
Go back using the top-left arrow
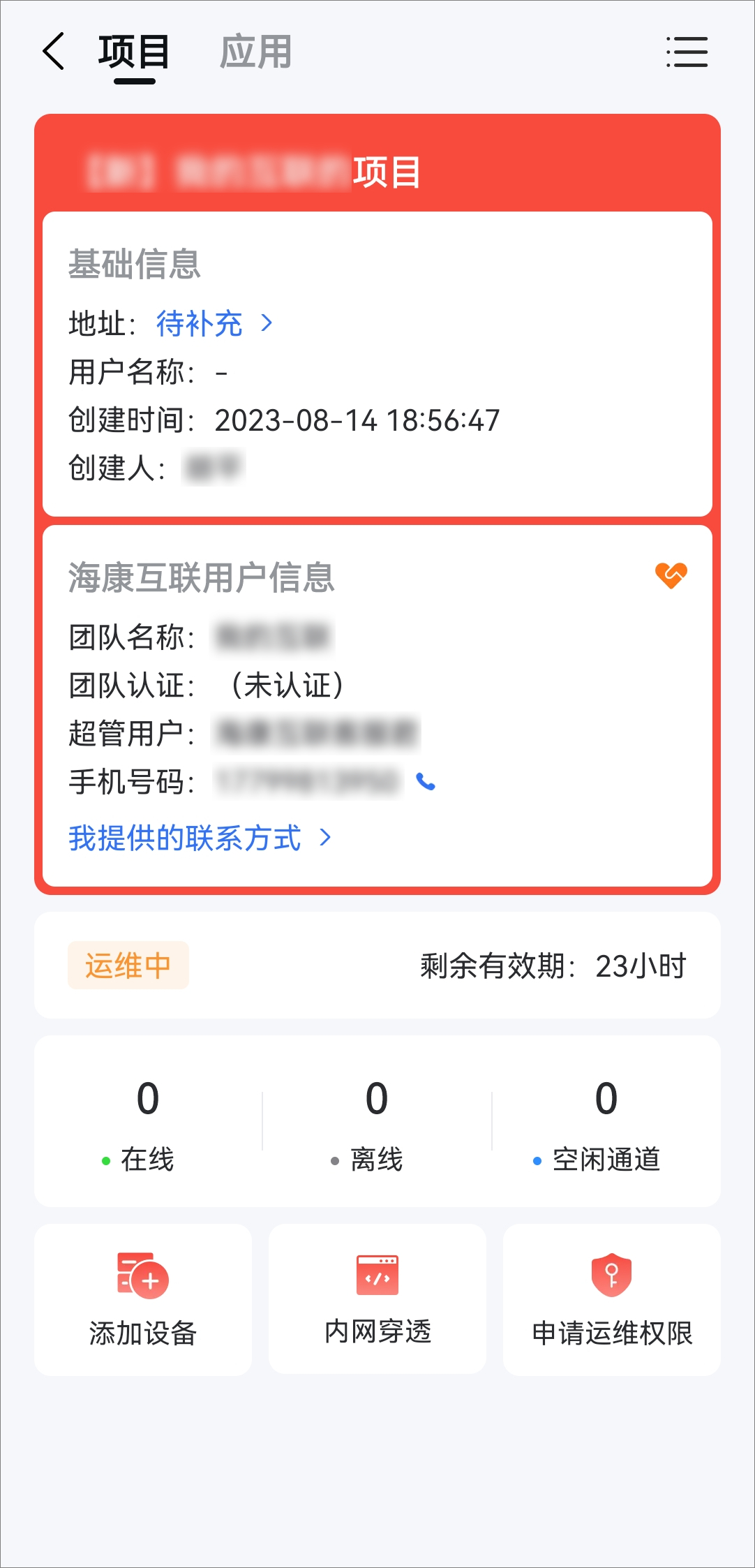coord(54,52)
